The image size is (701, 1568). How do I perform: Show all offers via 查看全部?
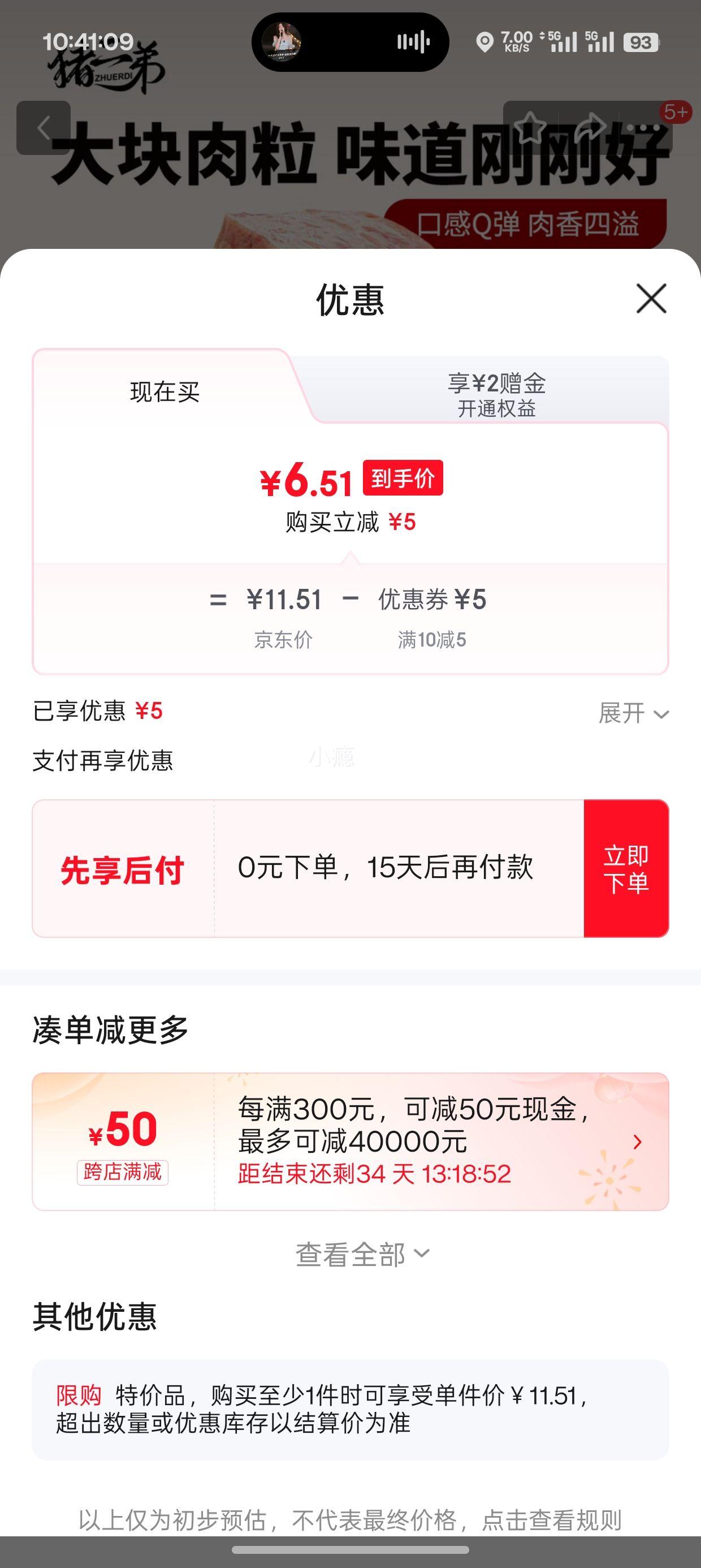[x=362, y=1255]
